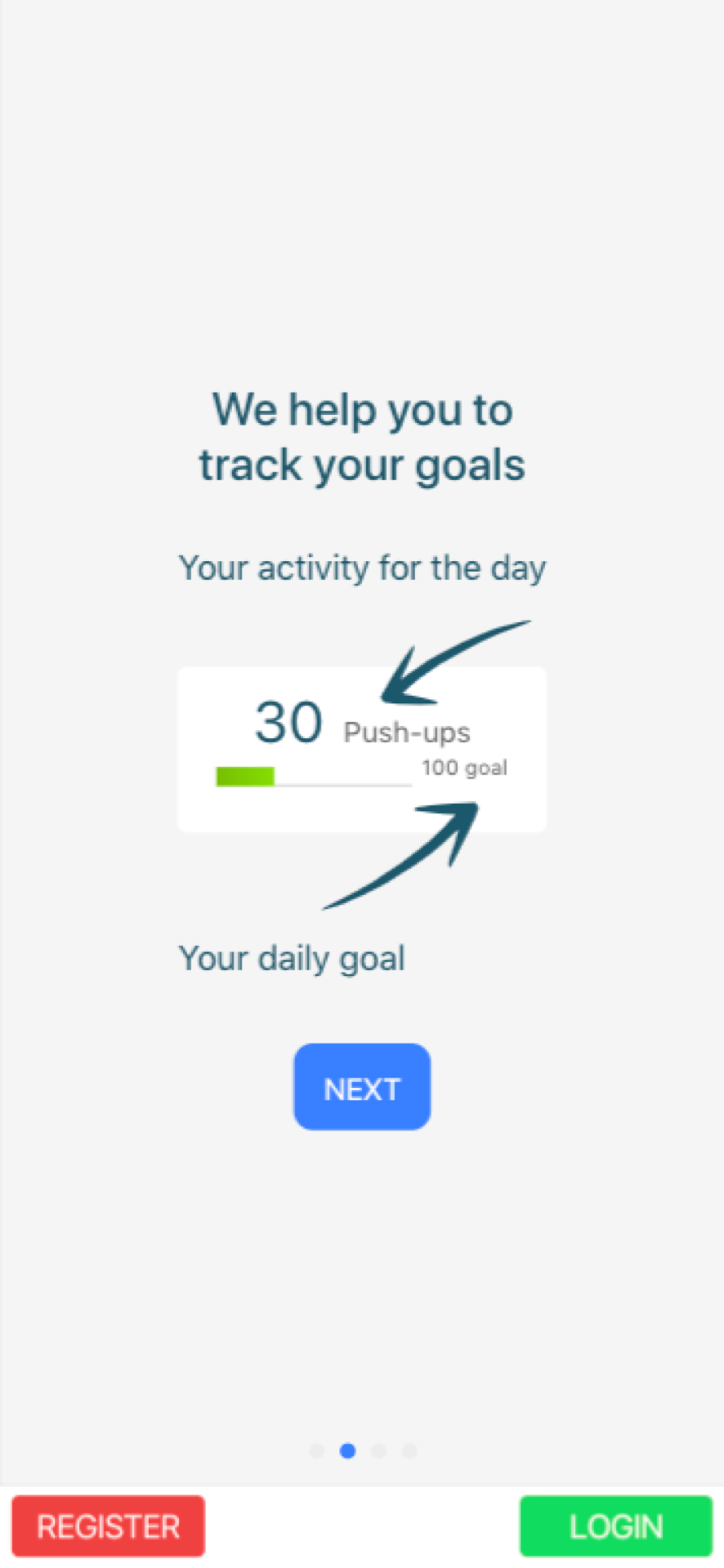Image resolution: width=724 pixels, height=1568 pixels.
Task: Open the REGISTER screen
Action: [108, 1526]
